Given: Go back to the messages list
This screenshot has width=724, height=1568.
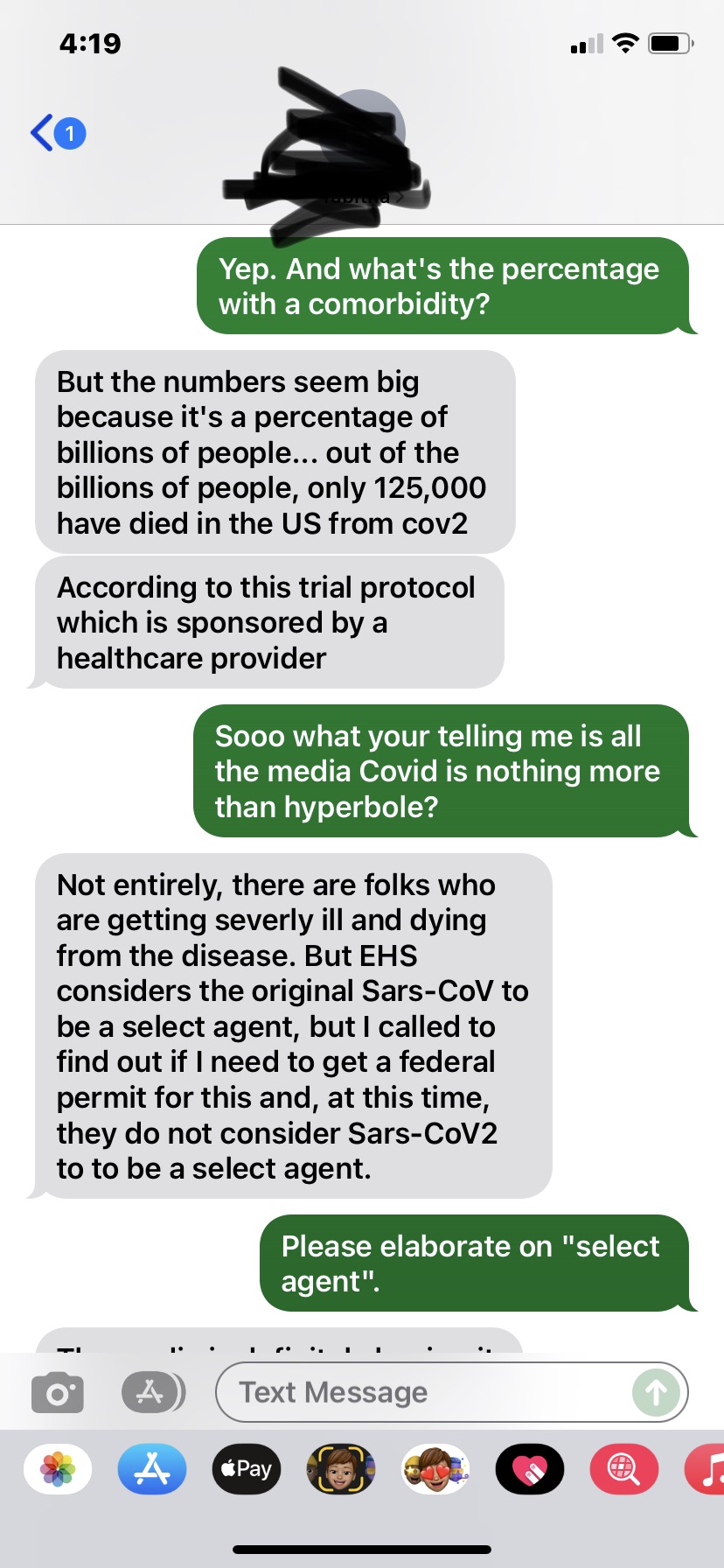Looking at the screenshot, I should click(x=57, y=134).
